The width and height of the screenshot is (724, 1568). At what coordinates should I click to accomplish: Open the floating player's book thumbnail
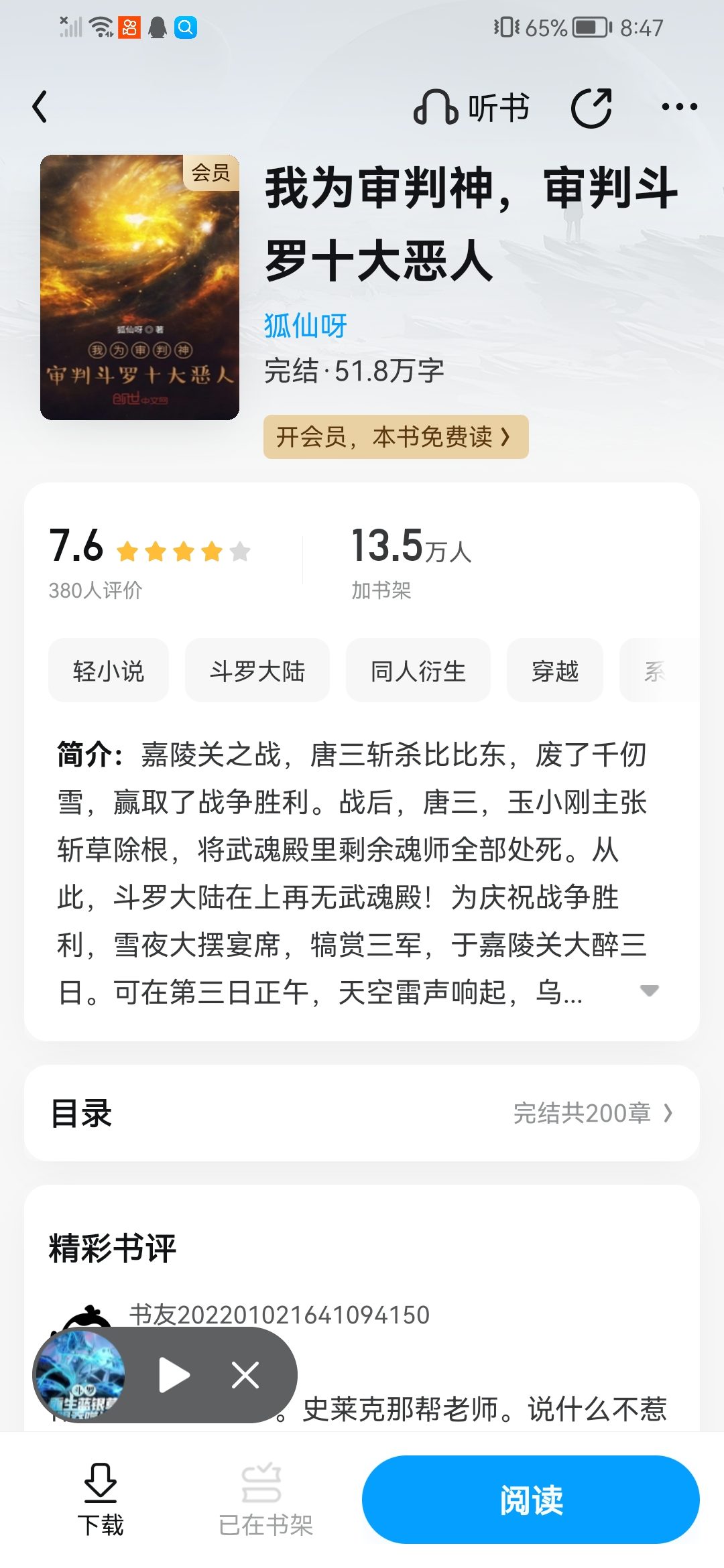(80, 1376)
